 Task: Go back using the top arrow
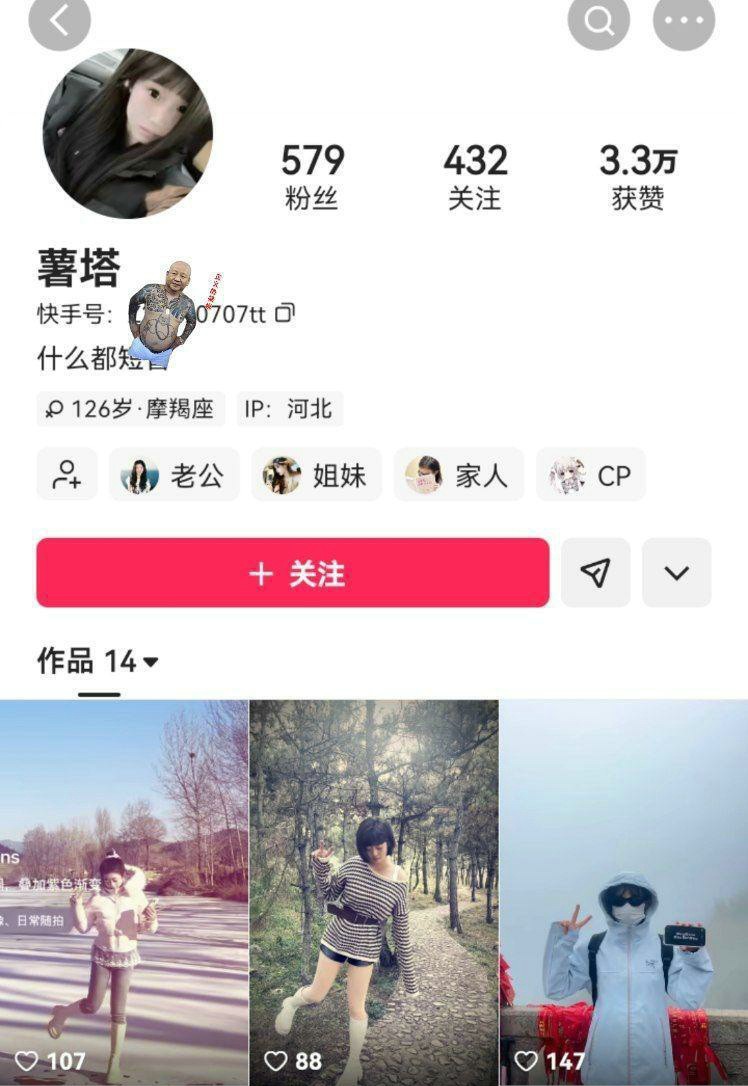(x=60, y=21)
